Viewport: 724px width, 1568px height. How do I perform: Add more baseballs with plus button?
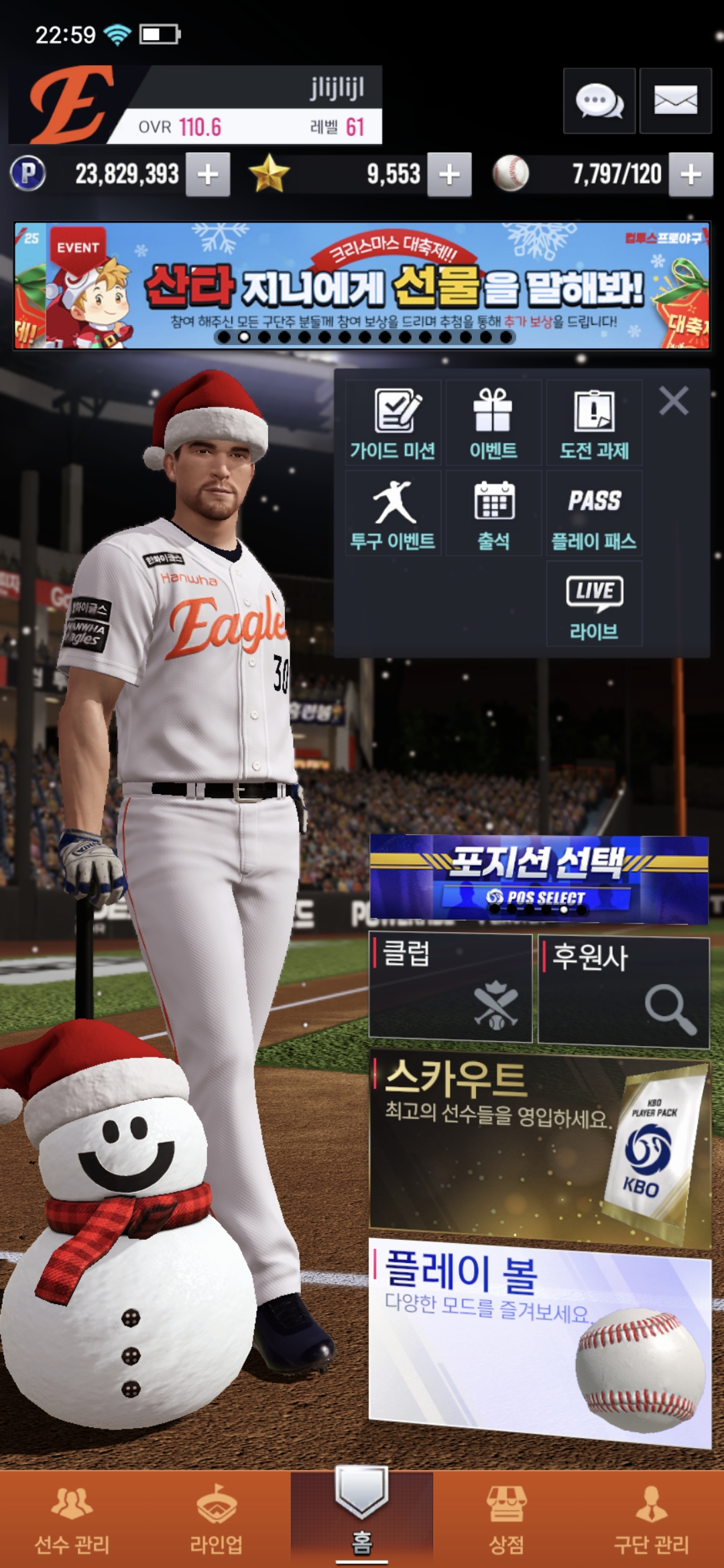(690, 175)
